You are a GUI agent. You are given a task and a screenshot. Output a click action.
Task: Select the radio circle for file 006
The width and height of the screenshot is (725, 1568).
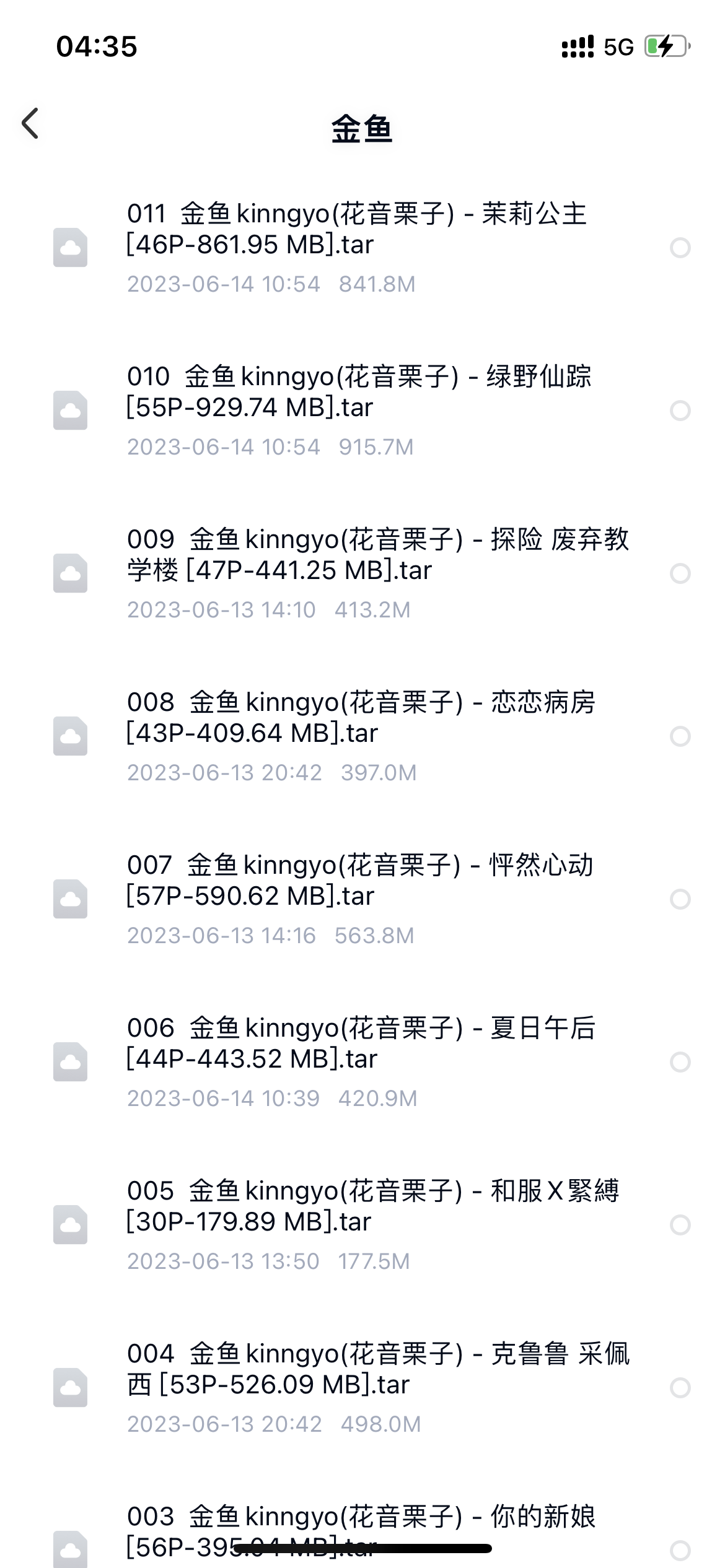[680, 1062]
